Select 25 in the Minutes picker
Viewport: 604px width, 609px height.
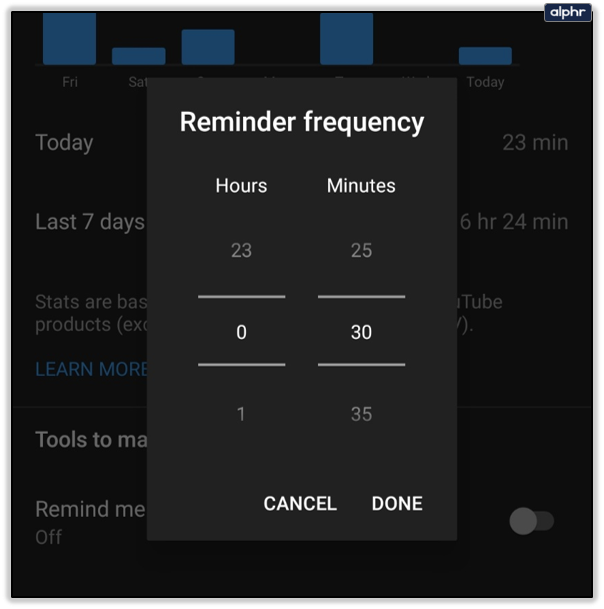pos(361,250)
